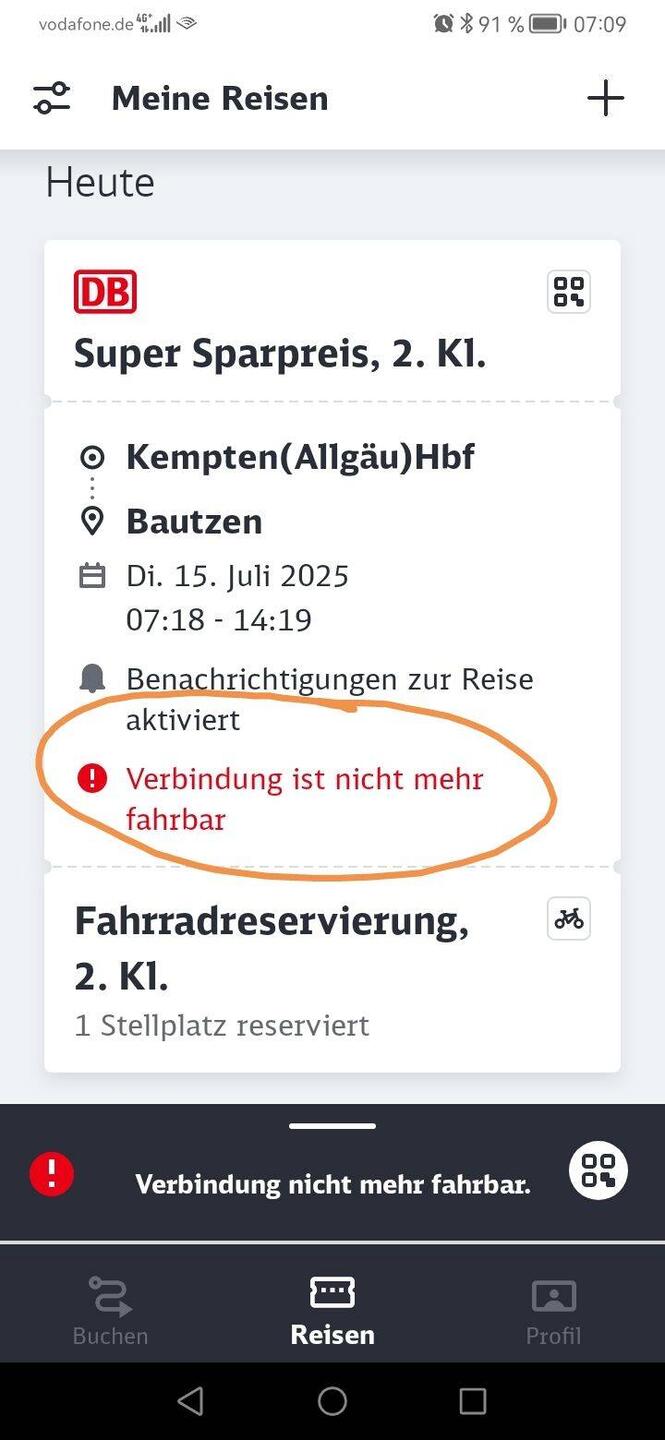
Task: Show QR code for Super Sparpreis ticket
Action: pos(569,292)
